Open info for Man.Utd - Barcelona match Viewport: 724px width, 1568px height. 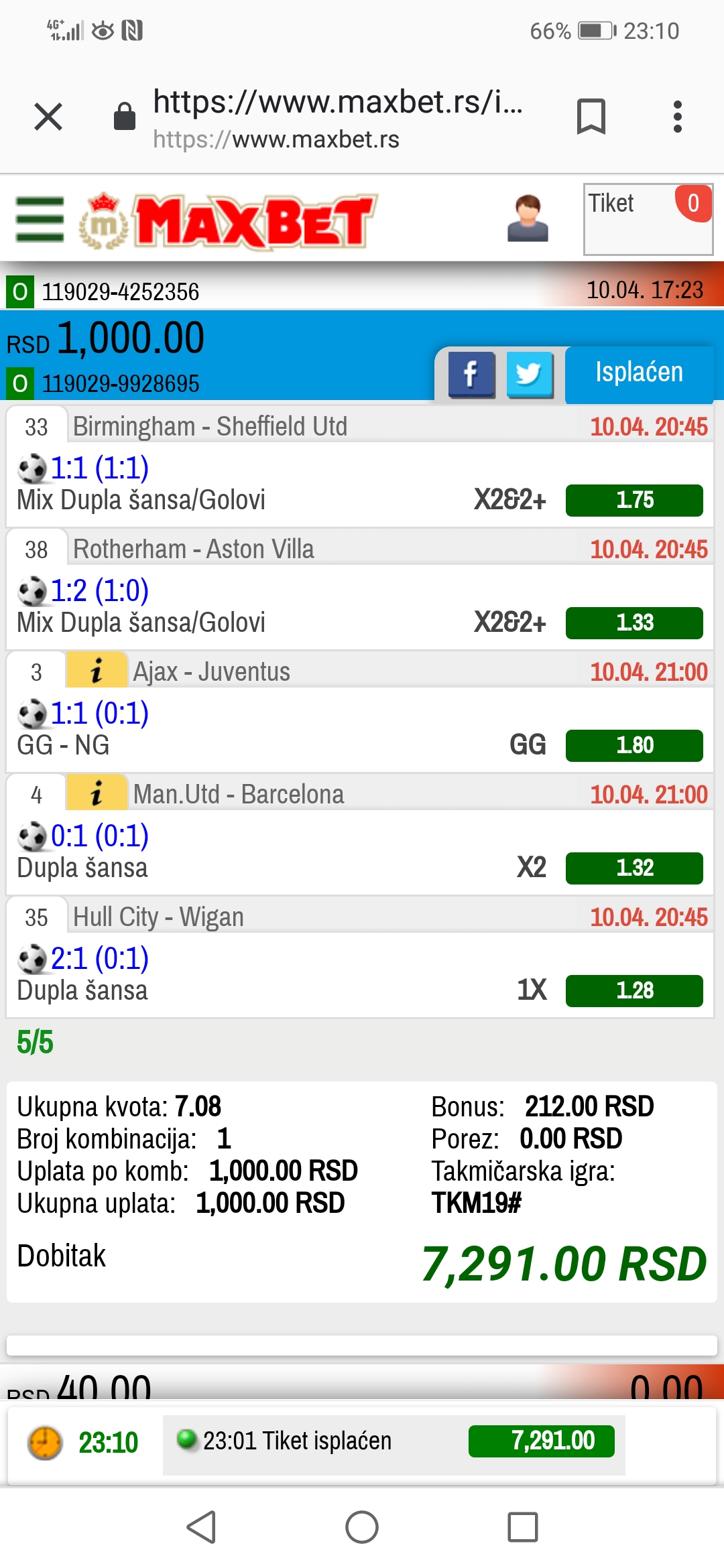(x=97, y=793)
